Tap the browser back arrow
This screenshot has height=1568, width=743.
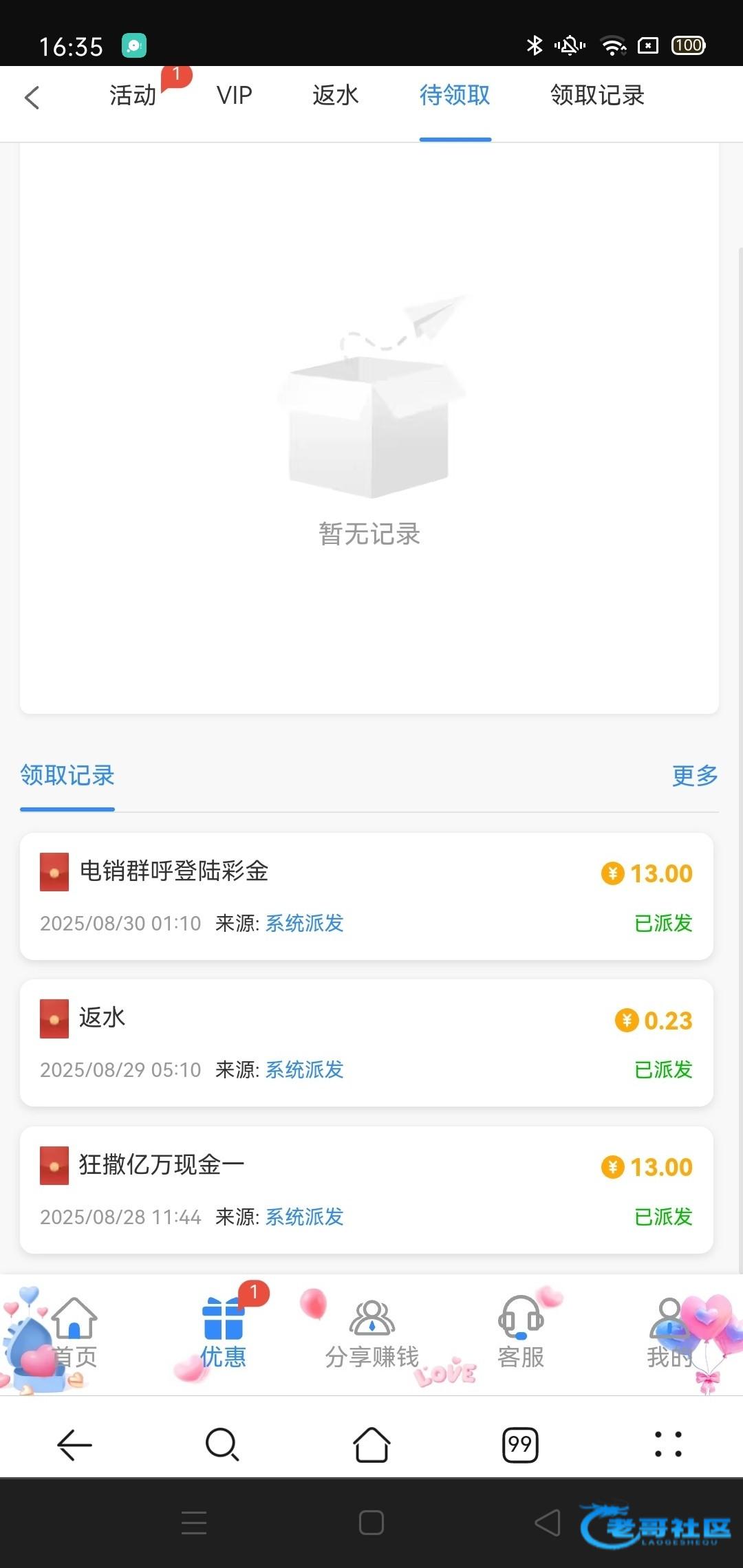point(74,1444)
